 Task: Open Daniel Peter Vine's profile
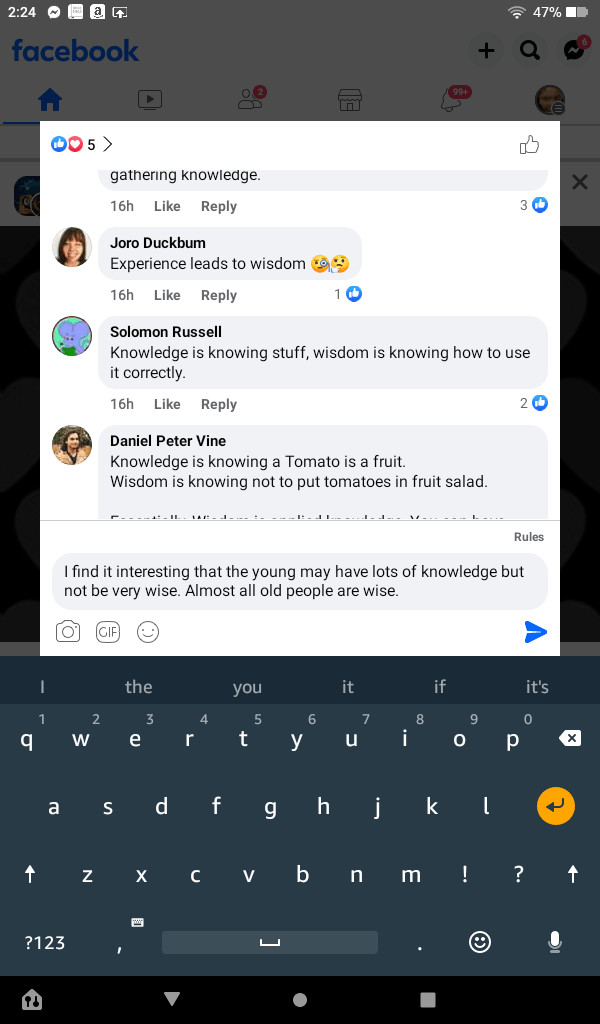(167, 441)
